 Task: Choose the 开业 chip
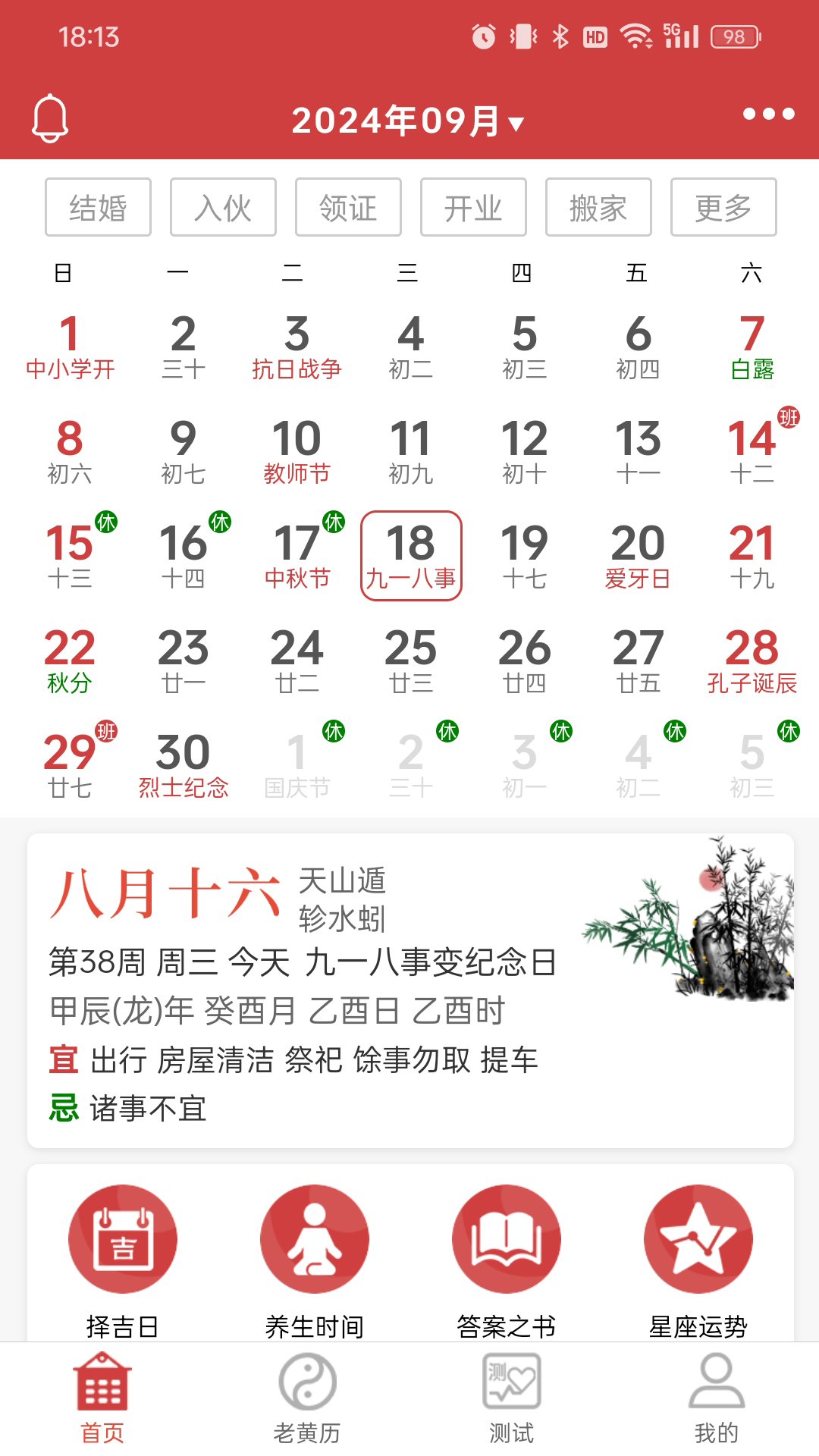(x=473, y=208)
